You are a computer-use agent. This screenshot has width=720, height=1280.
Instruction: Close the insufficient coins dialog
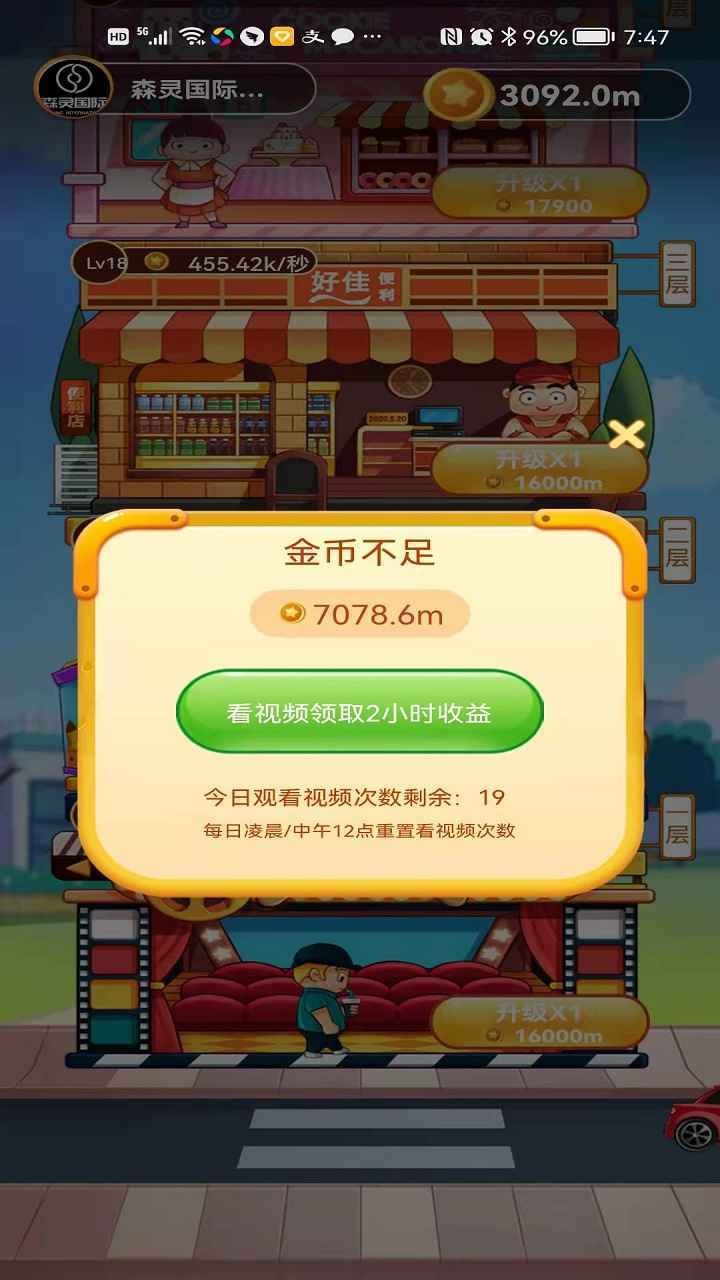626,435
